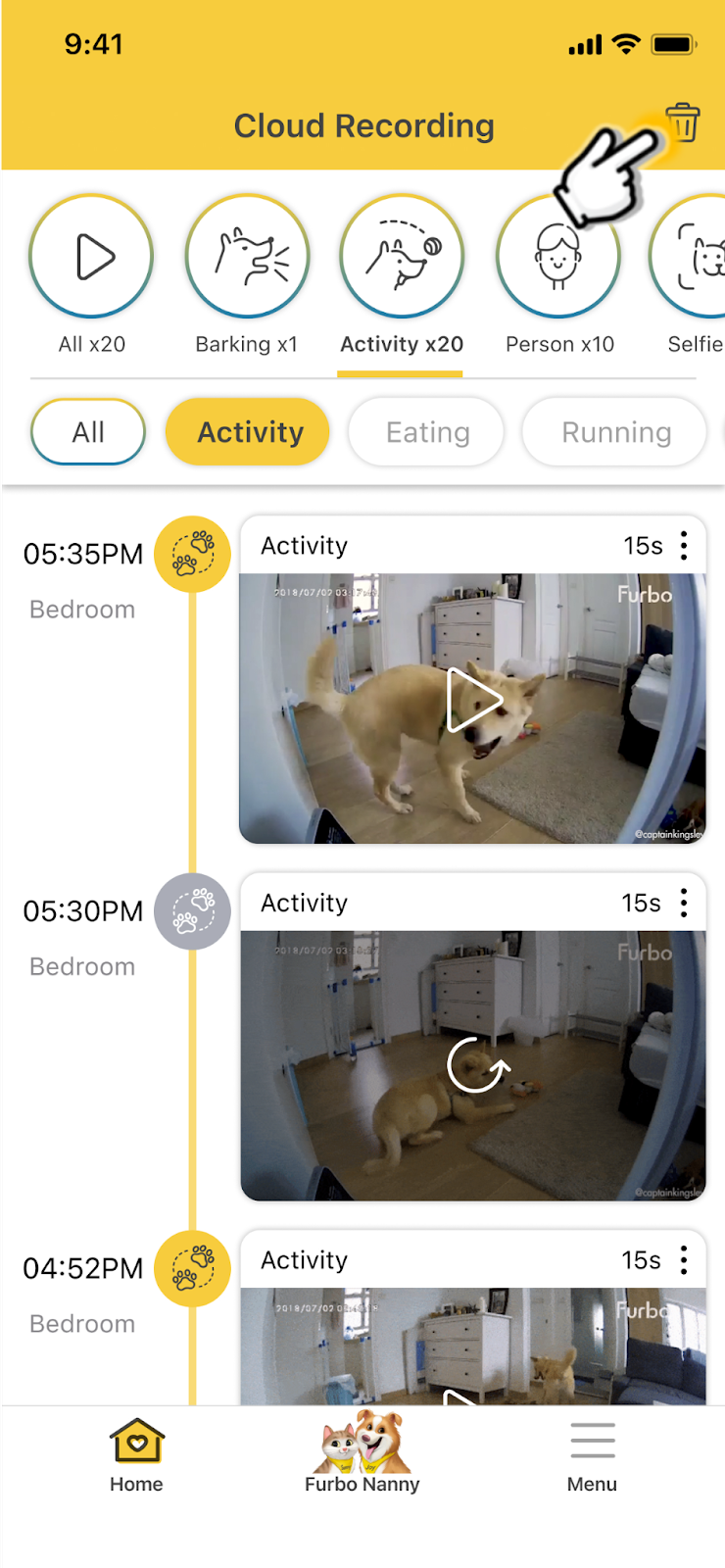Open options for the 05:30PM recording
Image resolution: width=725 pixels, height=1568 pixels.
pyautogui.click(x=684, y=903)
